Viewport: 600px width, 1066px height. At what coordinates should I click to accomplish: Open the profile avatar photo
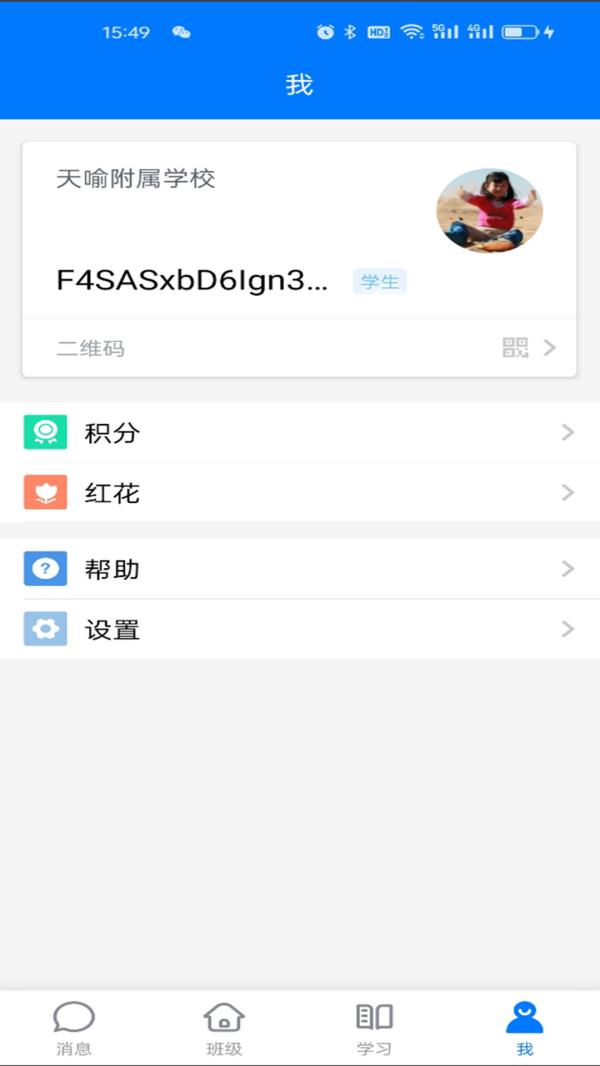pos(489,210)
